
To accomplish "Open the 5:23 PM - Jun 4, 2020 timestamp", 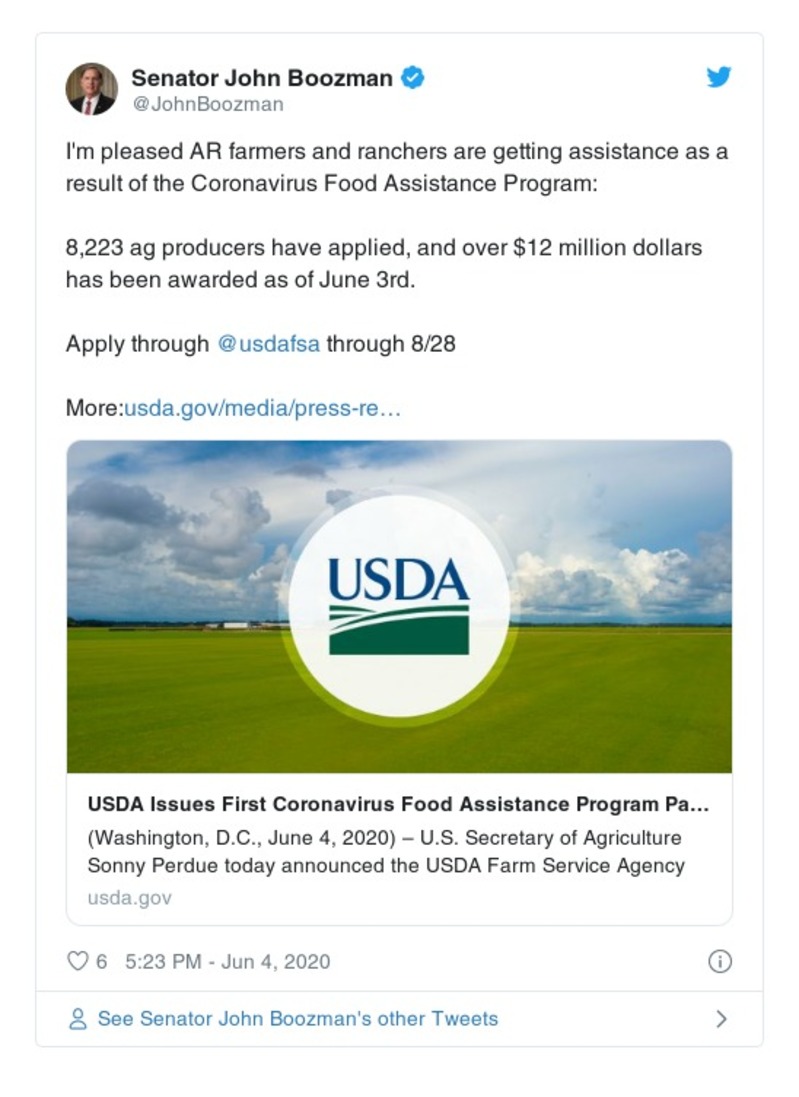I will (x=227, y=962).
